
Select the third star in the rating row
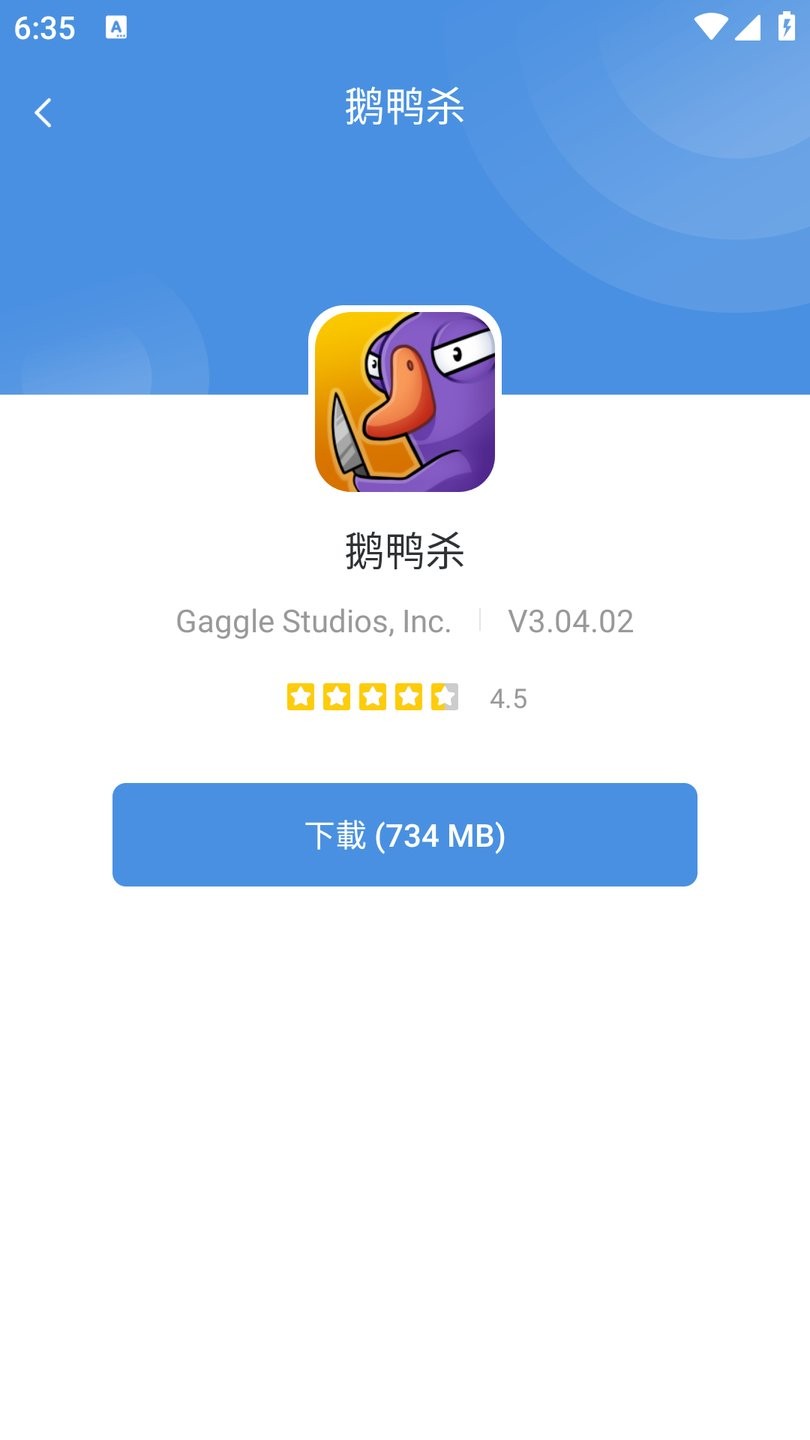coord(373,697)
